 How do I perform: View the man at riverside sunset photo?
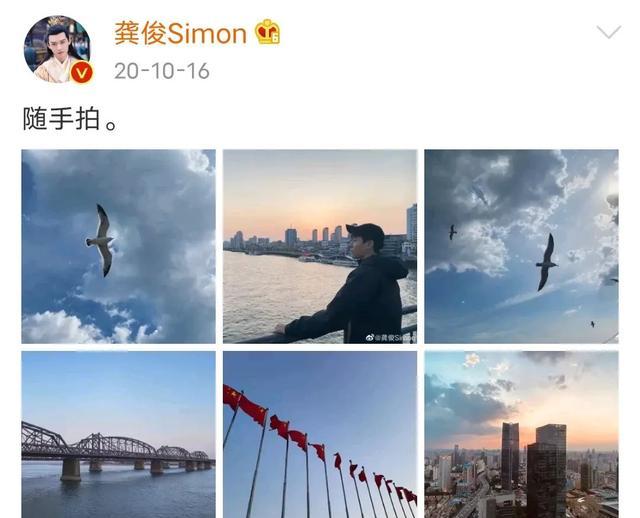click(x=319, y=246)
